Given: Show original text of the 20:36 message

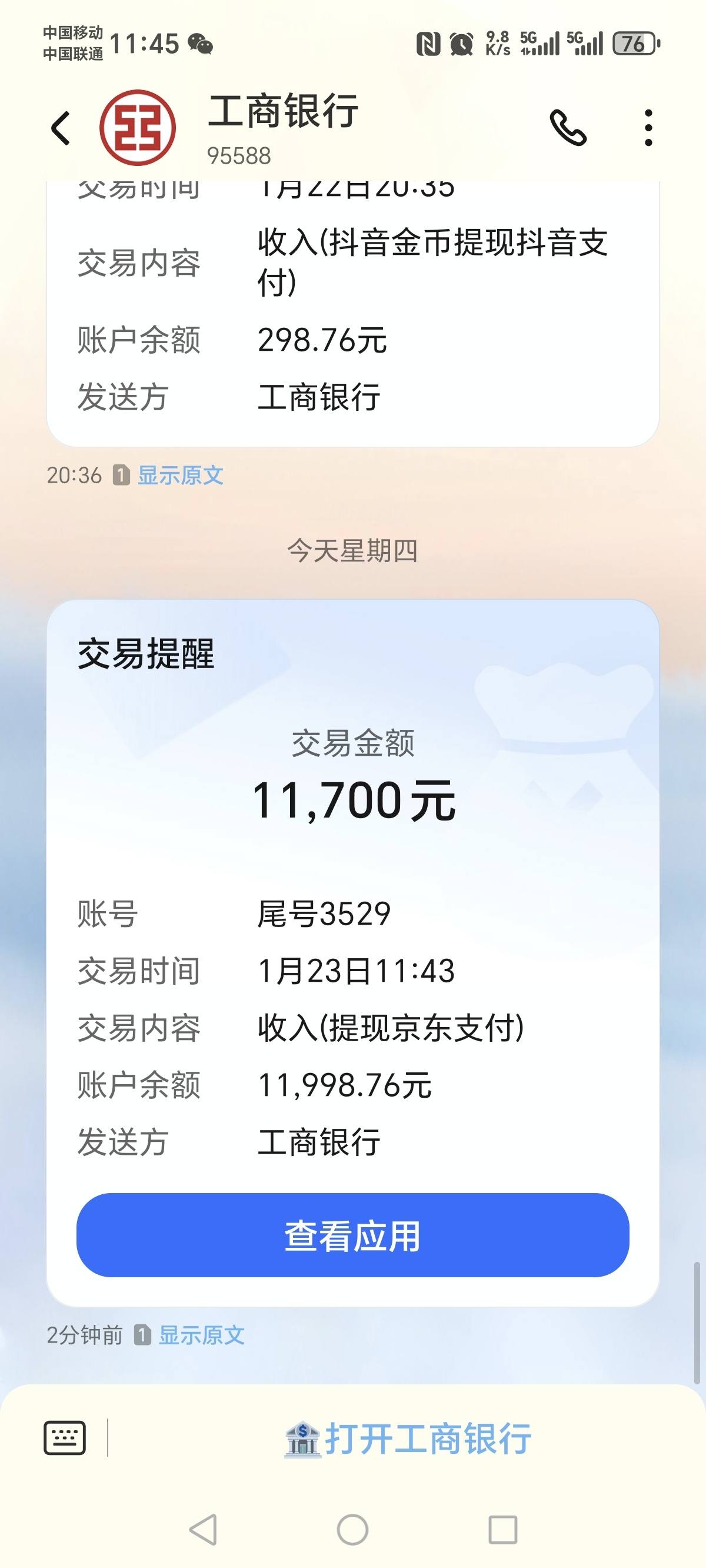Looking at the screenshot, I should click(x=180, y=476).
